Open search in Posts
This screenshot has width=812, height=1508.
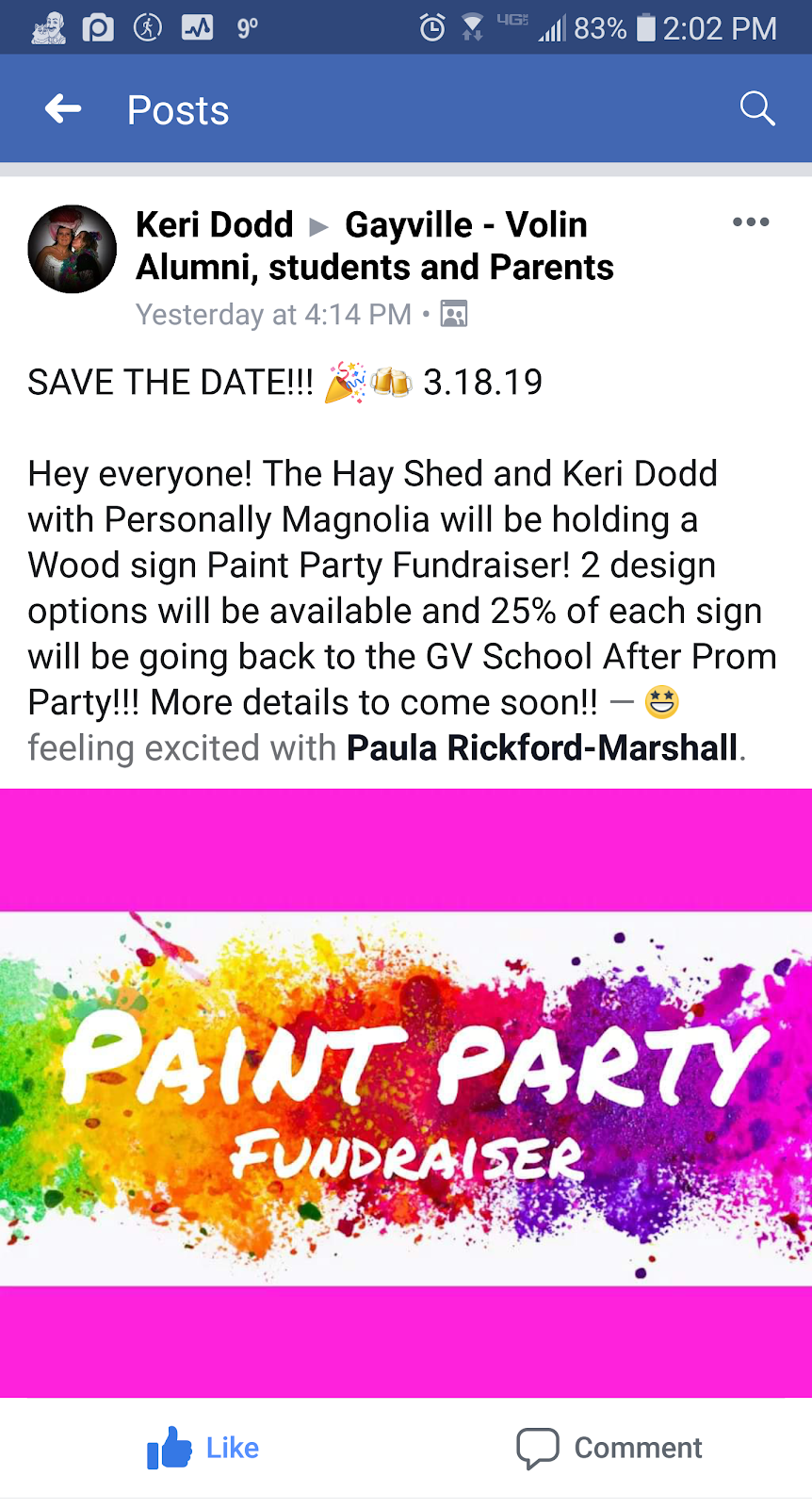tap(756, 109)
